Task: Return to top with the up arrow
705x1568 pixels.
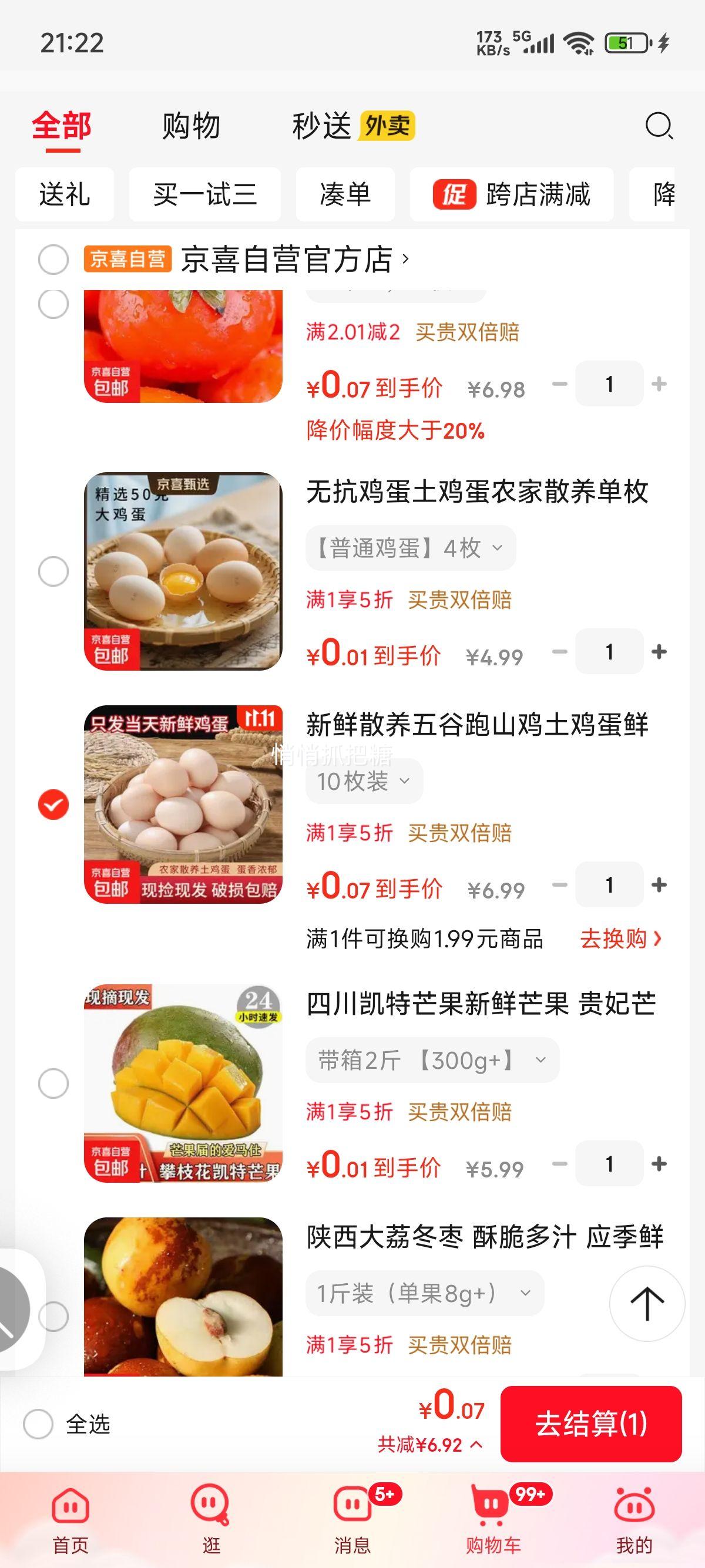Action: tap(647, 1304)
